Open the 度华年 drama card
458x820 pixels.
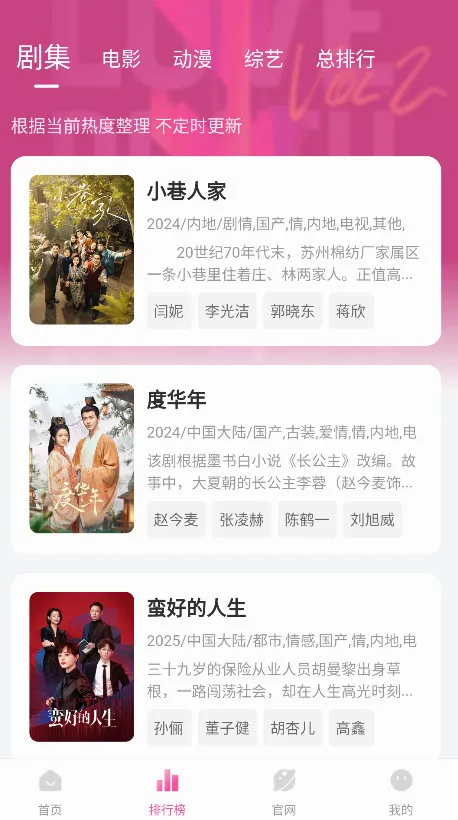[x=226, y=459]
